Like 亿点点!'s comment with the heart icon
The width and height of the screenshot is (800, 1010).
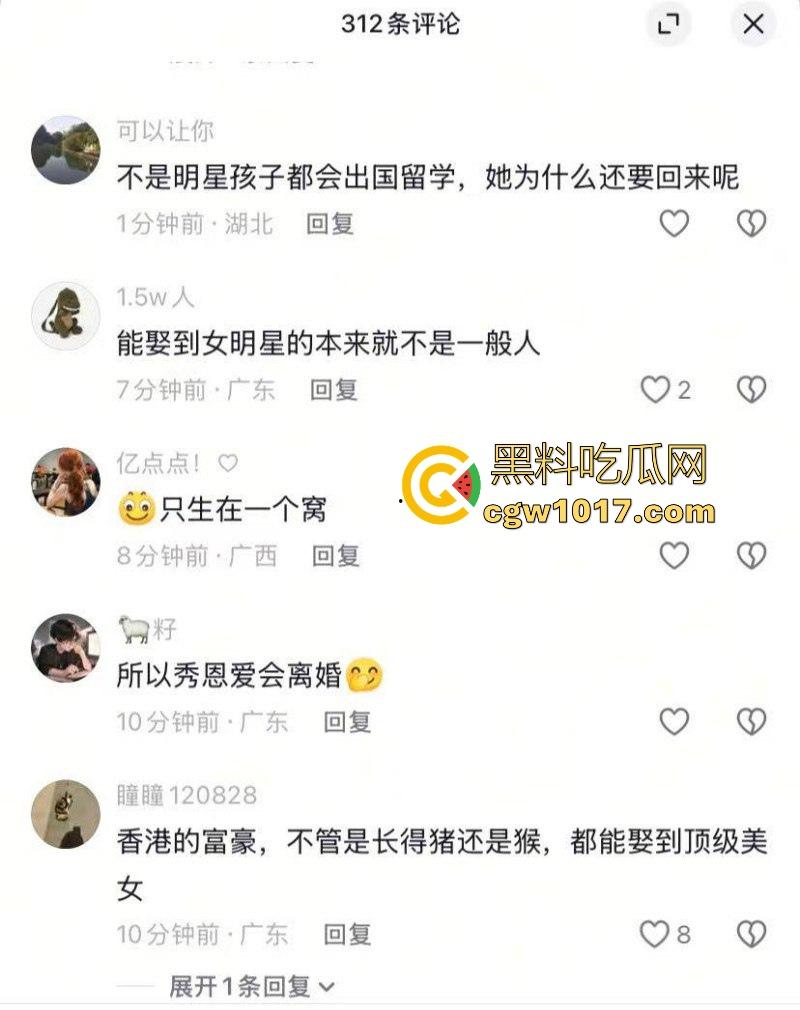pos(671,553)
